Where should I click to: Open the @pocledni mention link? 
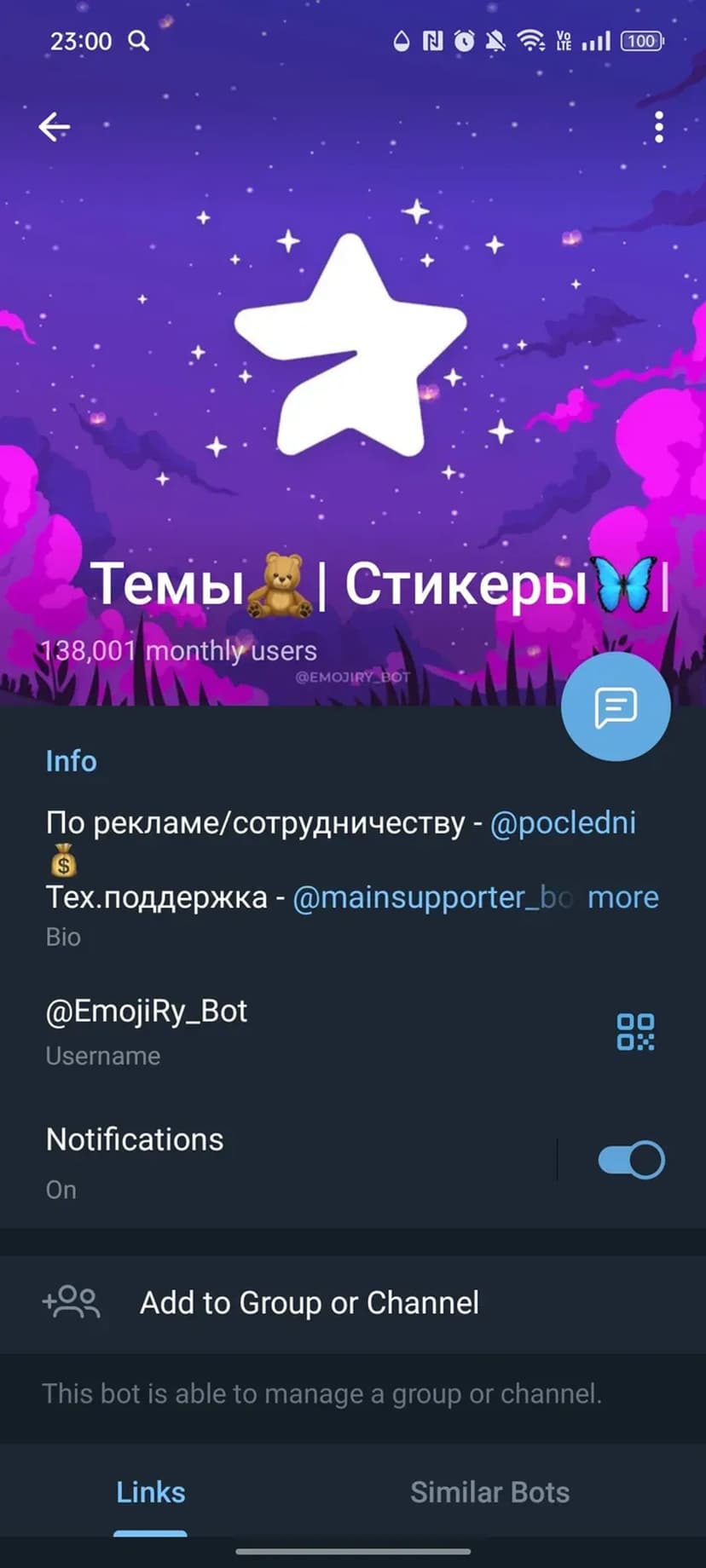click(563, 823)
